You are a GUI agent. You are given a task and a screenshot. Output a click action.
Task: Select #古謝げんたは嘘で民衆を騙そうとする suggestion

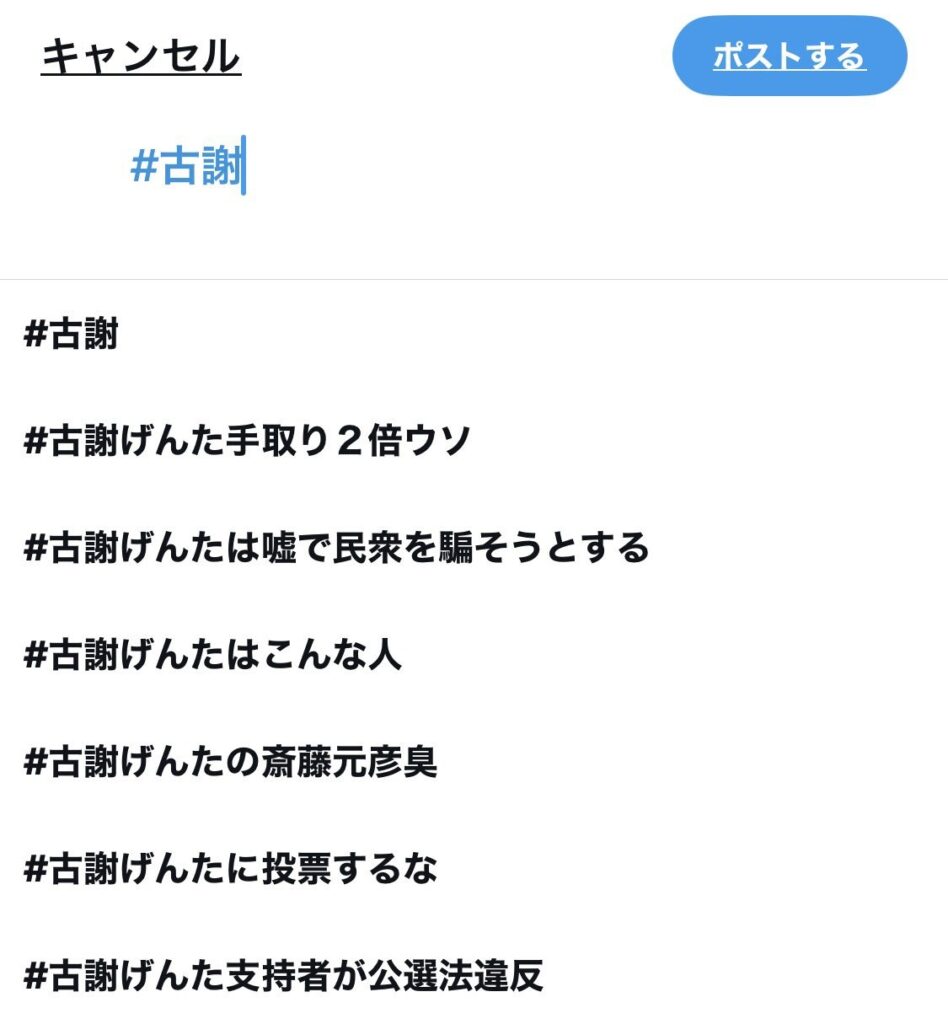[474, 547]
